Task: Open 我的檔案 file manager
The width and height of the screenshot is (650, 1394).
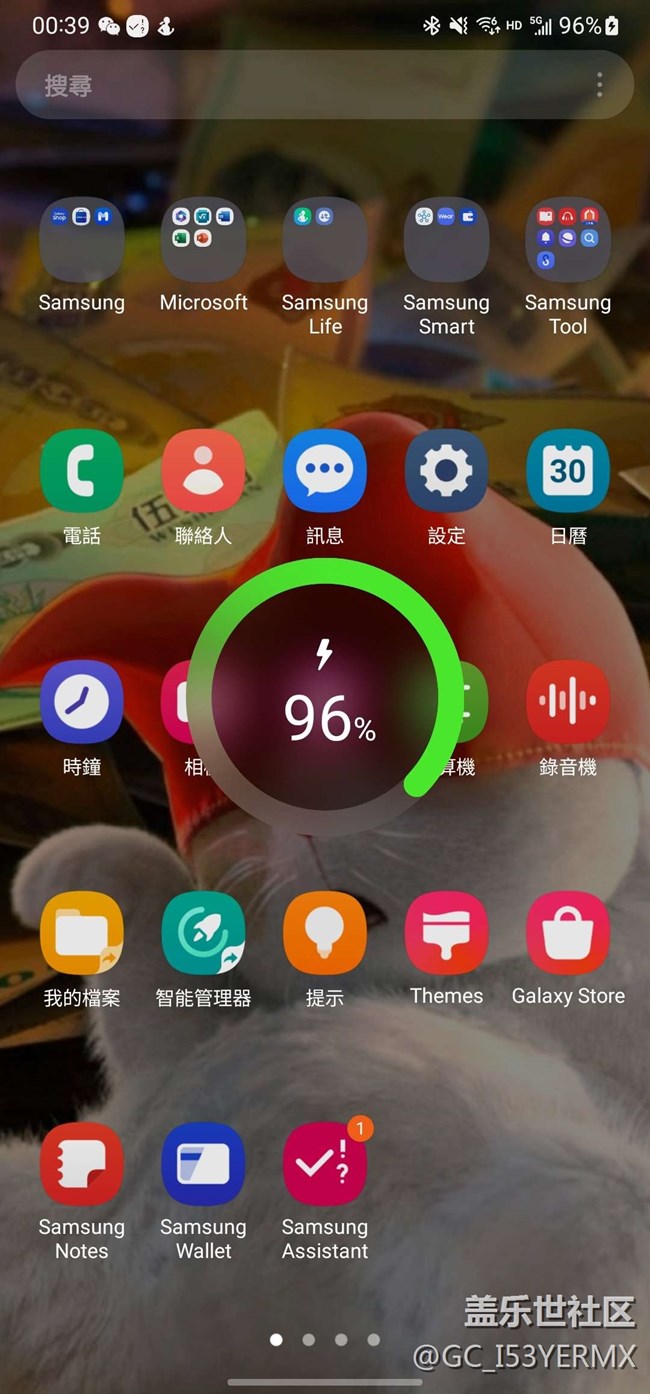Action: [x=82, y=933]
